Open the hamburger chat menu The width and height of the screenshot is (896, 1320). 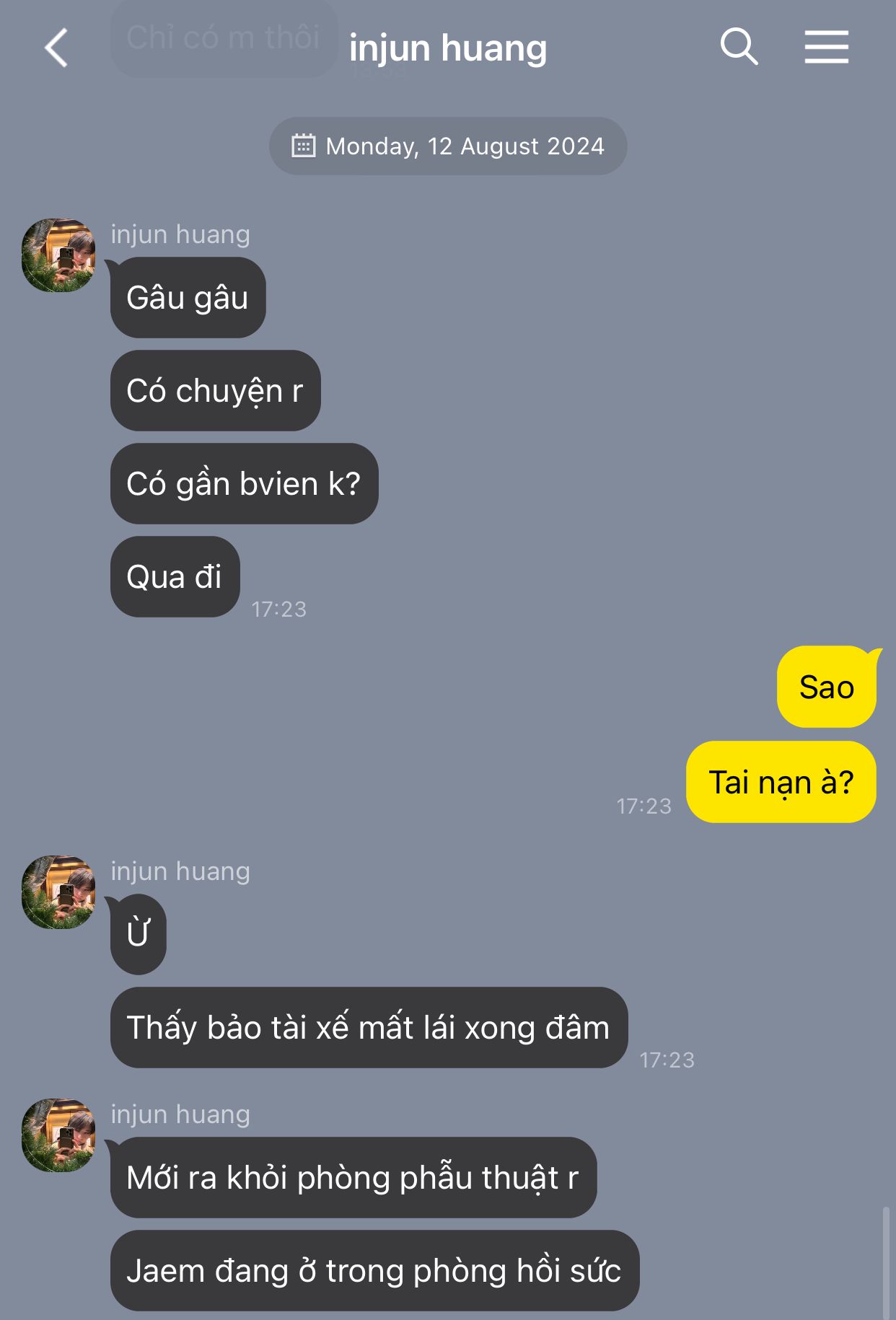point(827,47)
